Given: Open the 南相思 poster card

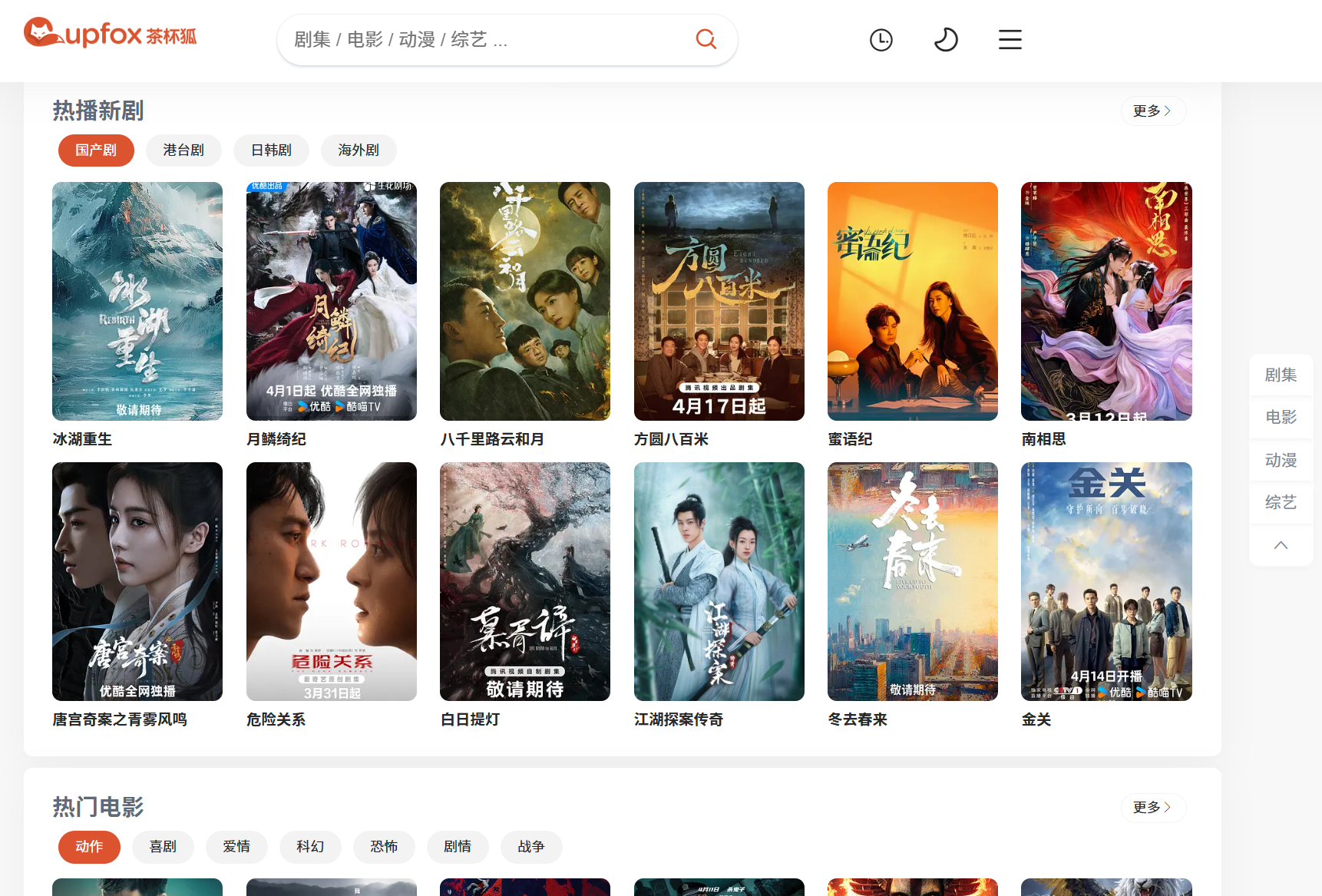Looking at the screenshot, I should tap(1106, 301).
